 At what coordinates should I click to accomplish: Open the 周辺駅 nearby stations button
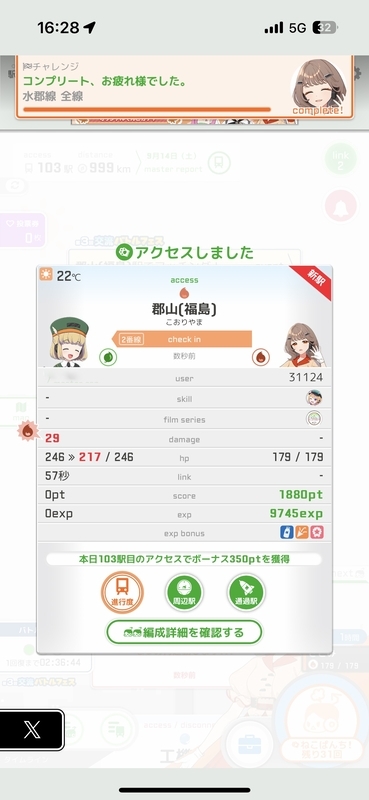184,592
